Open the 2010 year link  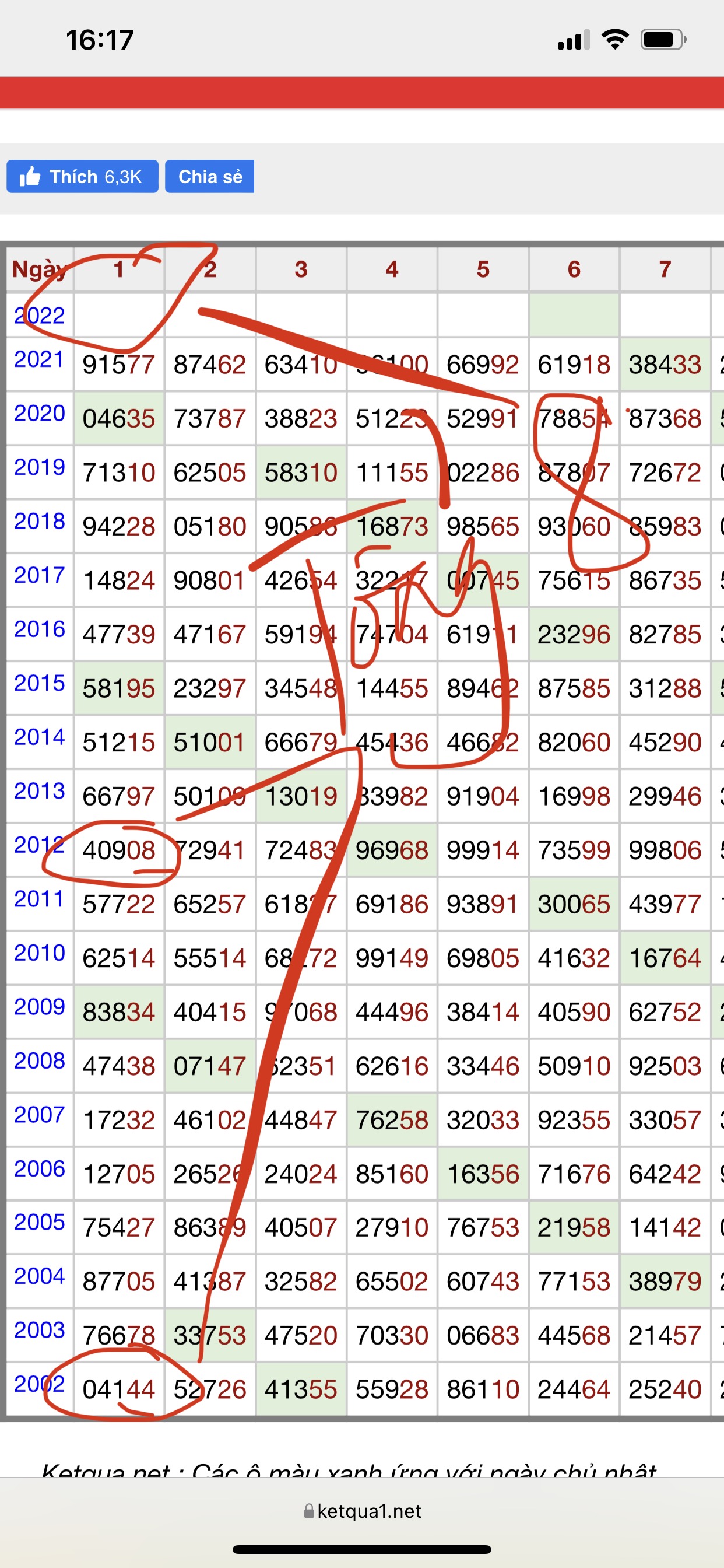coord(39,953)
